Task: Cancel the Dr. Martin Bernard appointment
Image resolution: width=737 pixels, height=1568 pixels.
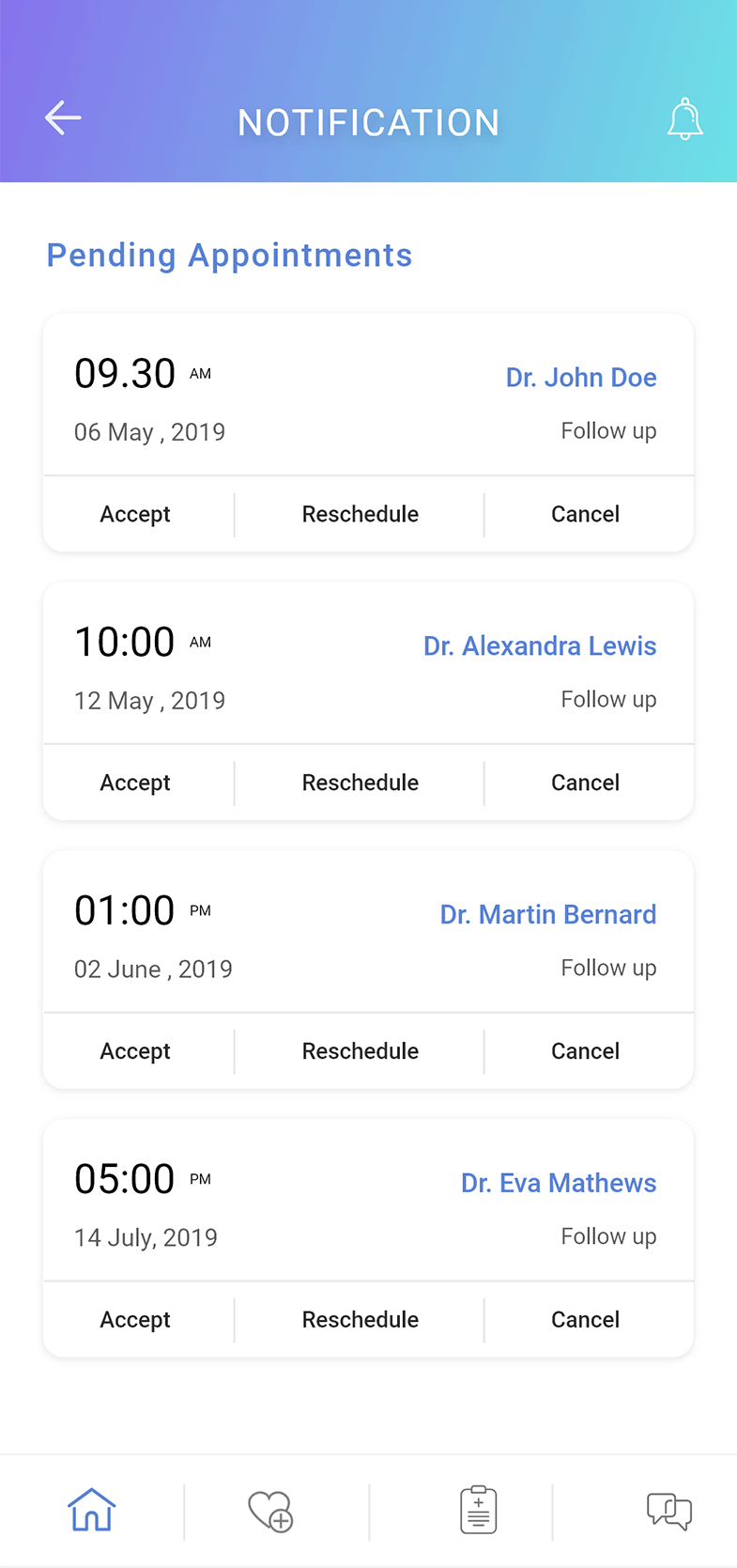Action: [585, 1050]
